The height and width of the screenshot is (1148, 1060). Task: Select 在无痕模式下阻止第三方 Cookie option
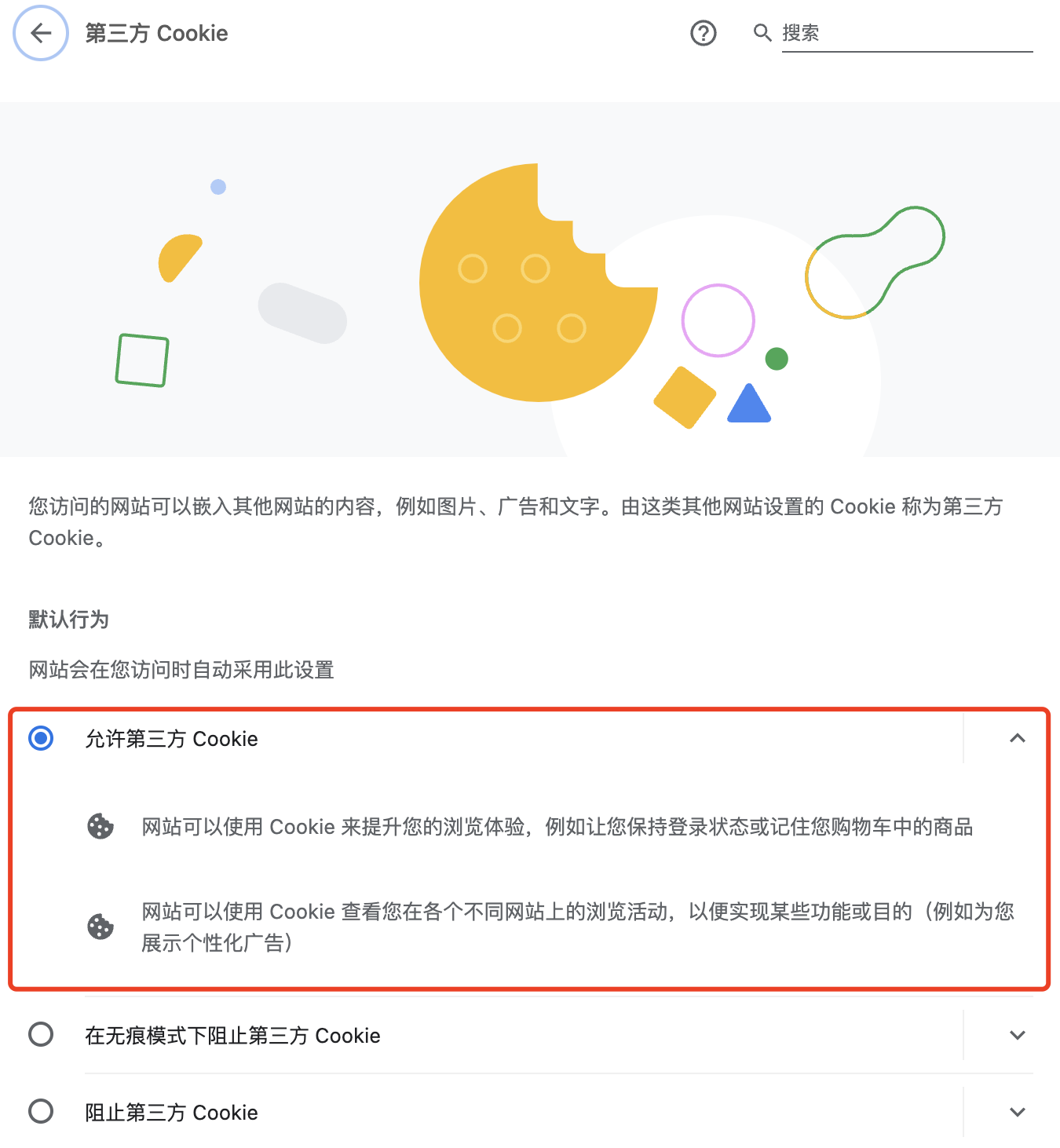[x=41, y=1034]
